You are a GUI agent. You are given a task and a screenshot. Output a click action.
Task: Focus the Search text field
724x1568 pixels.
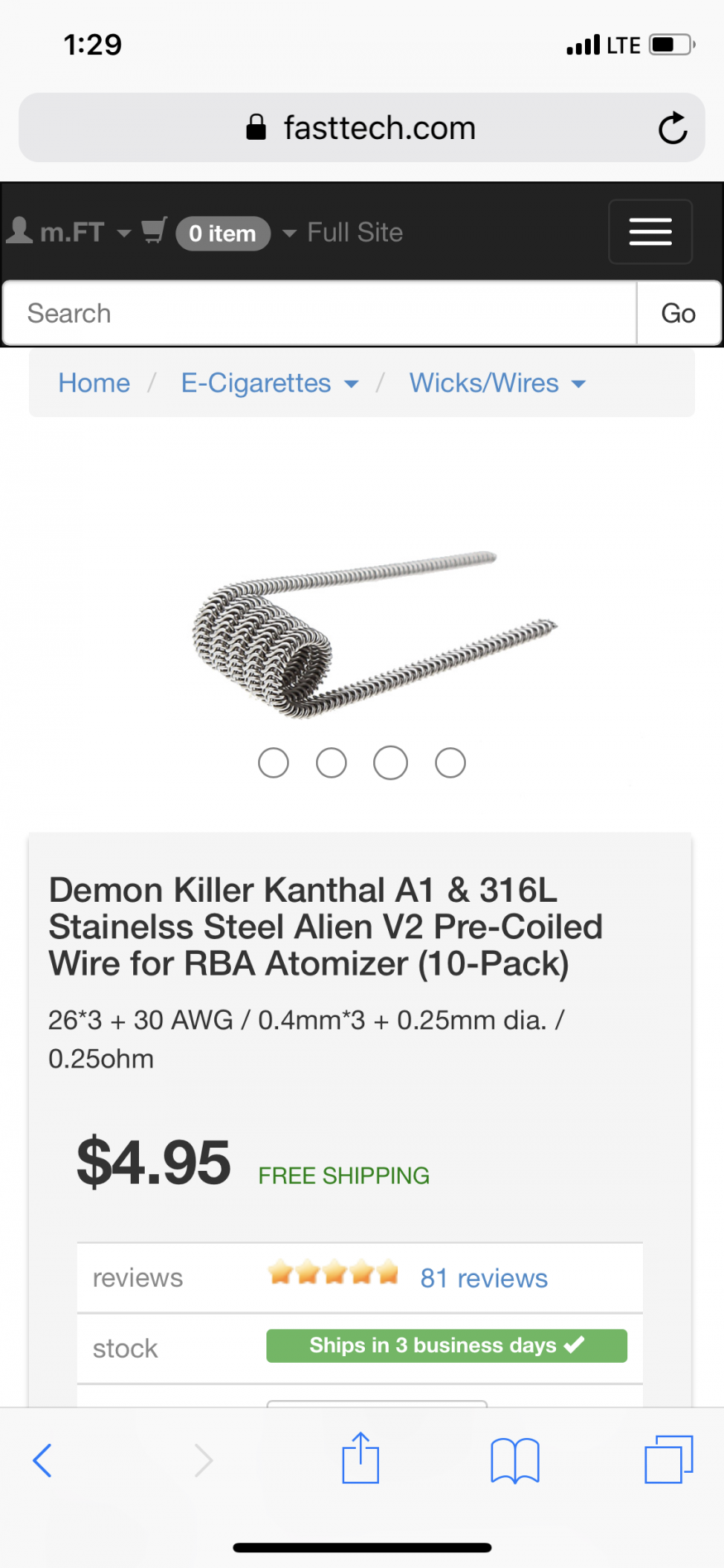(x=319, y=314)
